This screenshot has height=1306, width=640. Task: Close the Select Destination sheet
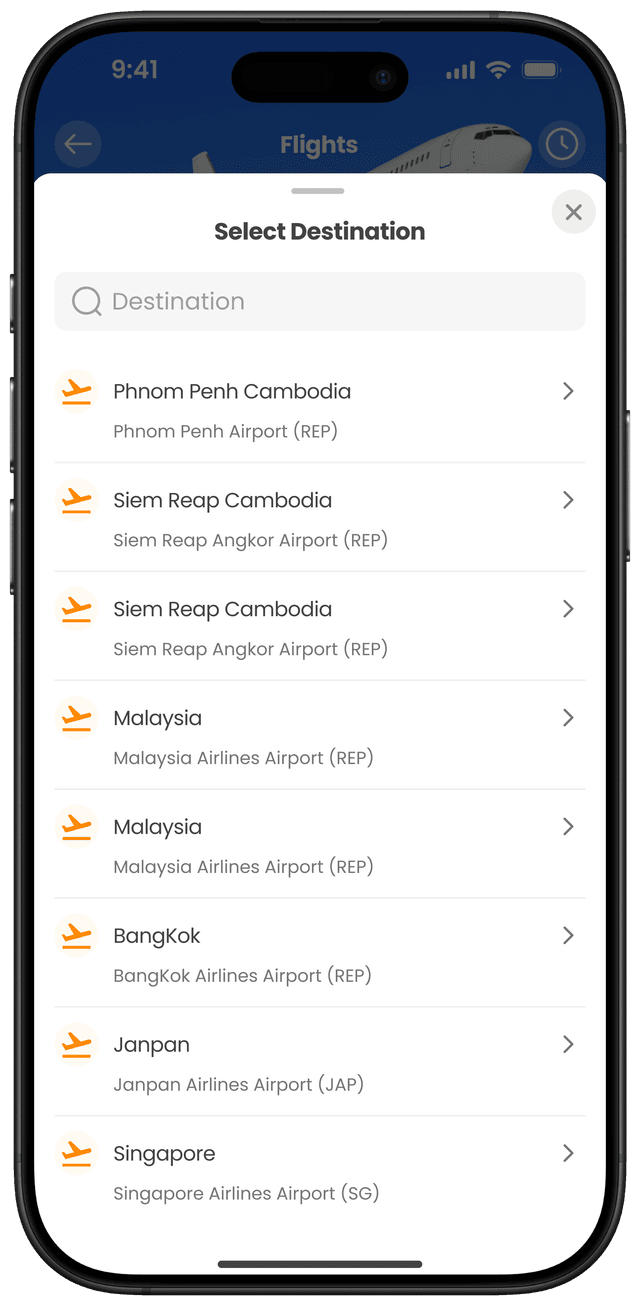tap(573, 212)
